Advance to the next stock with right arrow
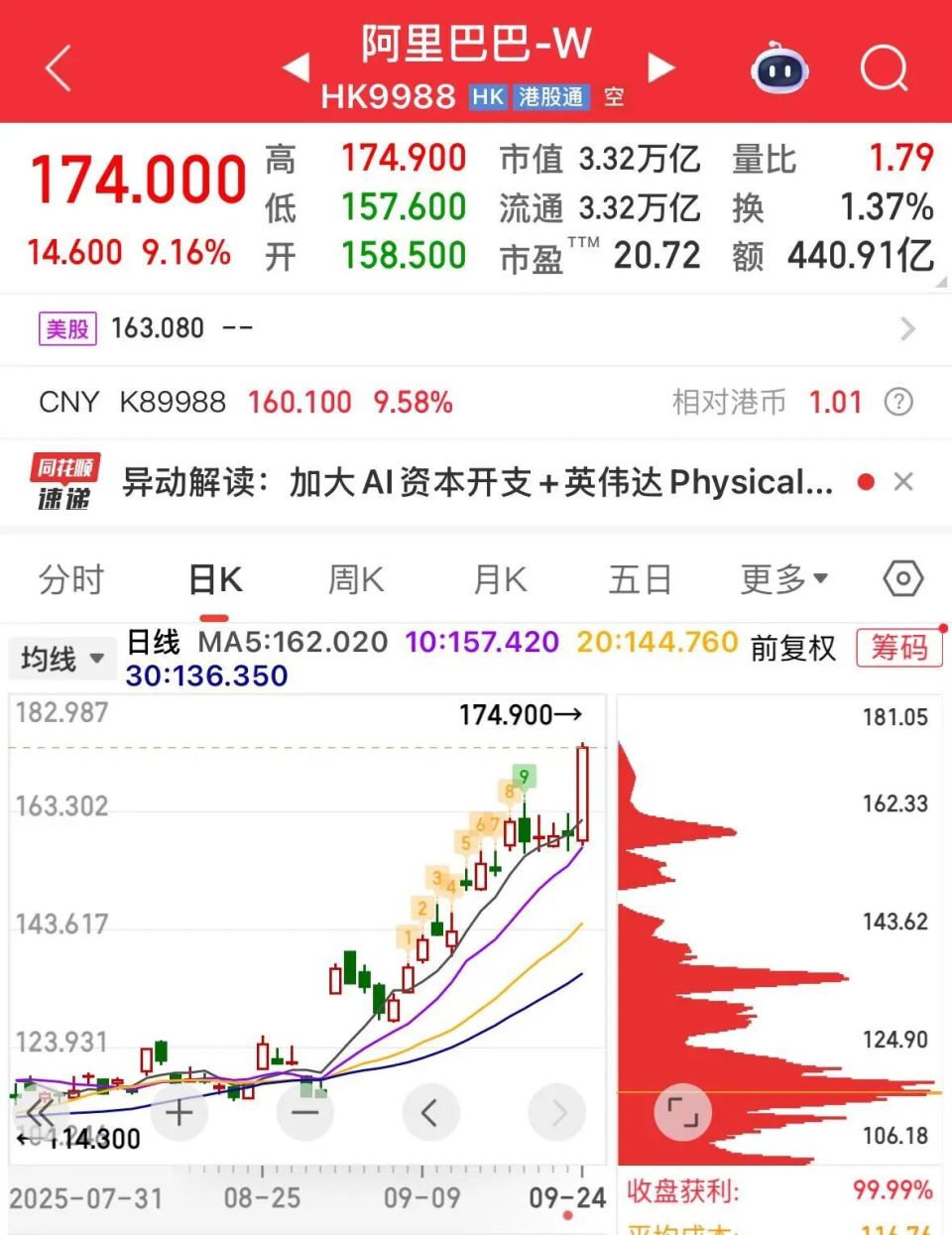Image resolution: width=952 pixels, height=1235 pixels. 660,67
